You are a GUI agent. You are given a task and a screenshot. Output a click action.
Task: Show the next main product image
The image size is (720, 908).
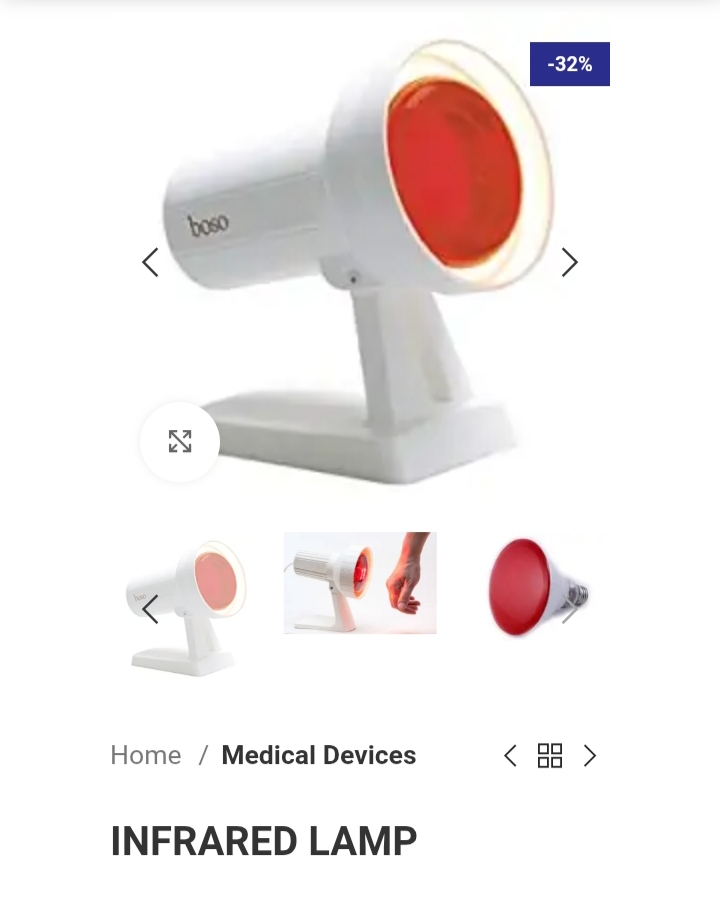coord(569,262)
